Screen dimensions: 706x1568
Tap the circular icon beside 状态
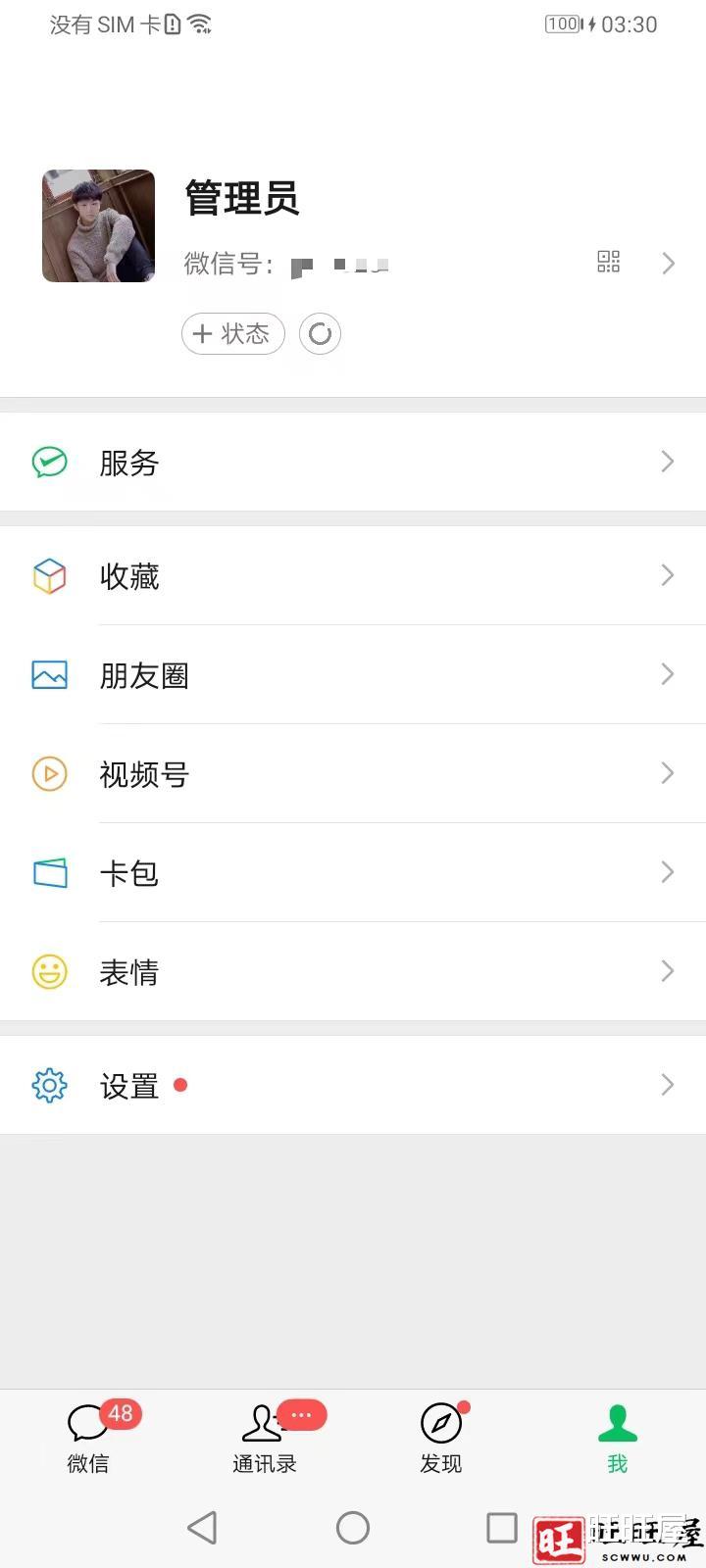(320, 334)
